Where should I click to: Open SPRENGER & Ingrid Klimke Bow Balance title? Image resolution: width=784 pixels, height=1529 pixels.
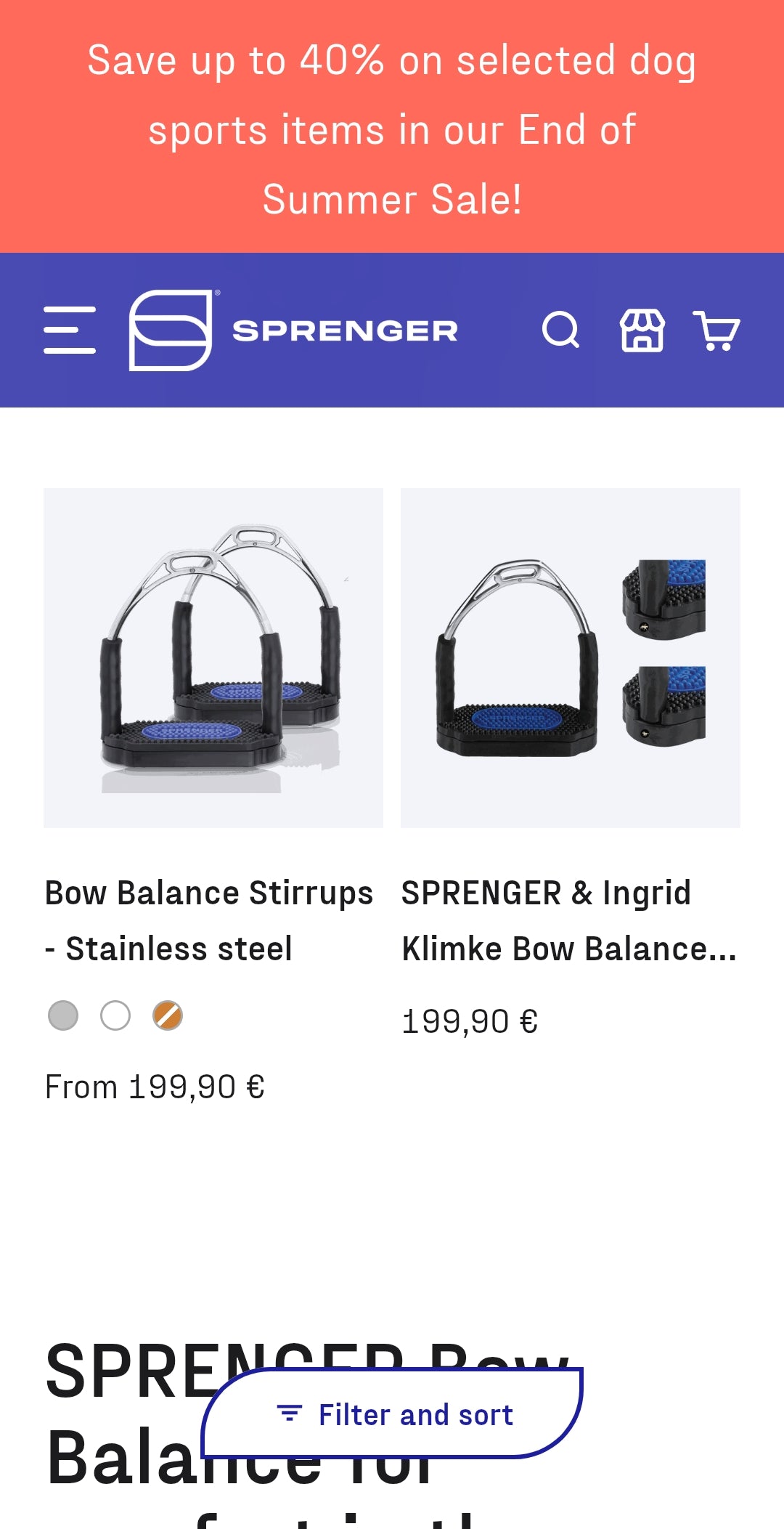(x=569, y=920)
